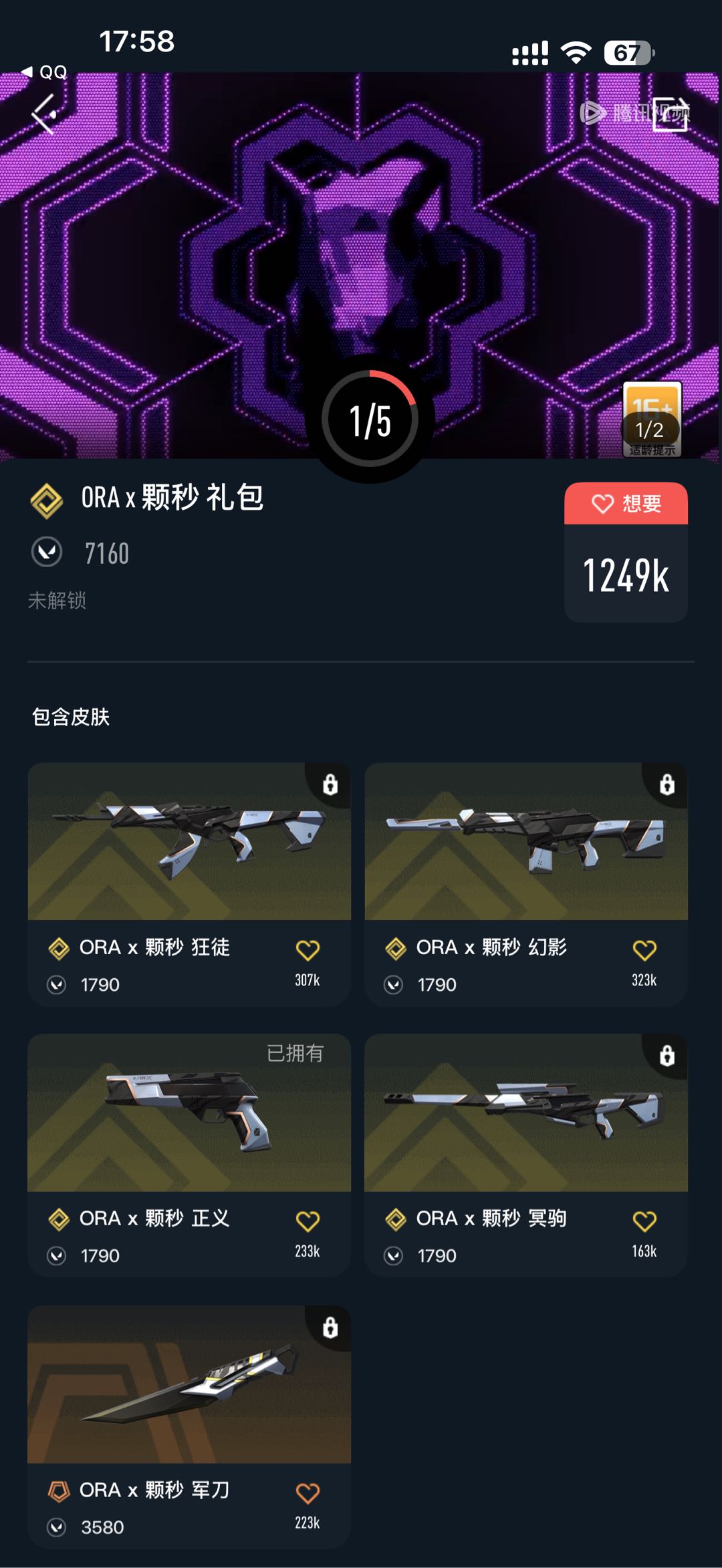722x1568 pixels.
Task: Return to QQ via the status bar link
Action: [44, 71]
